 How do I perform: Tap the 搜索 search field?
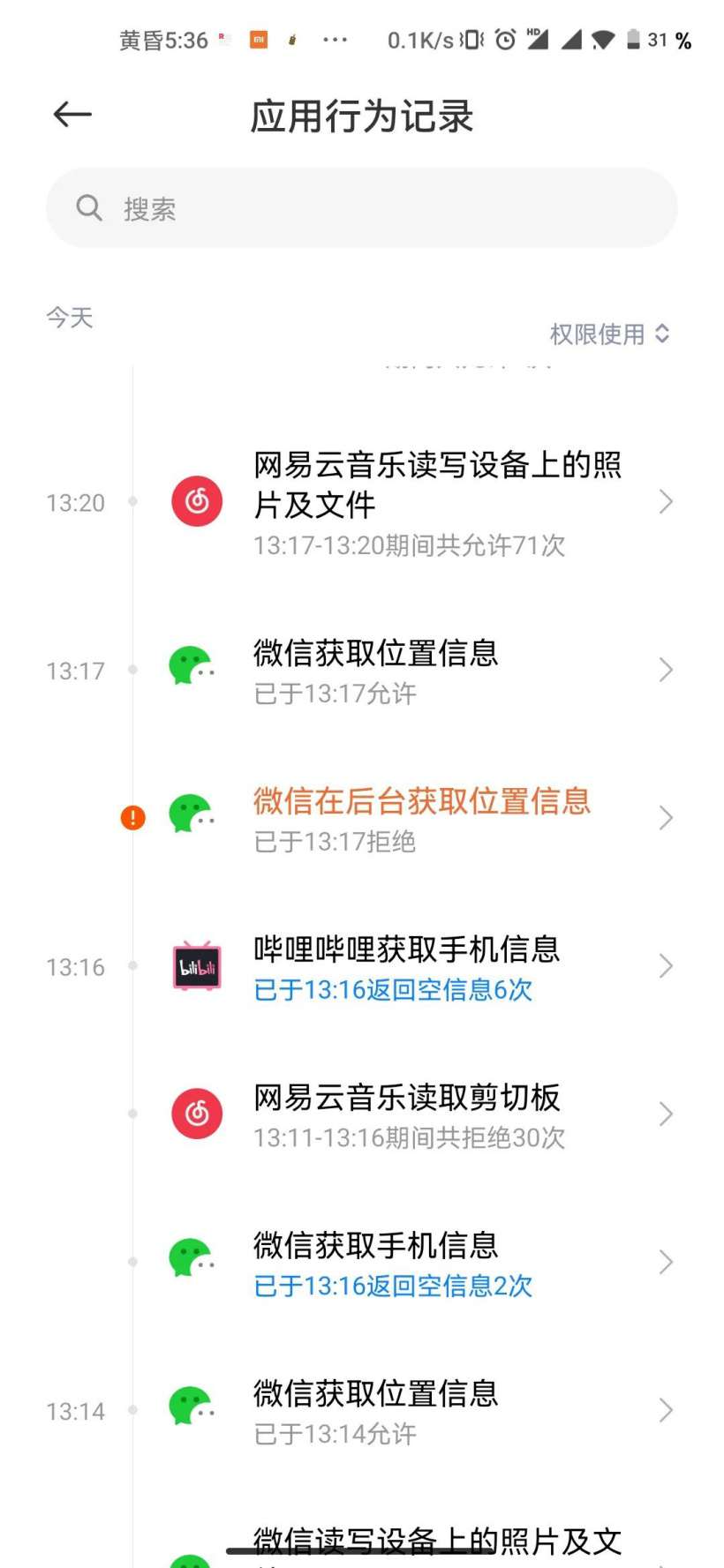click(362, 208)
